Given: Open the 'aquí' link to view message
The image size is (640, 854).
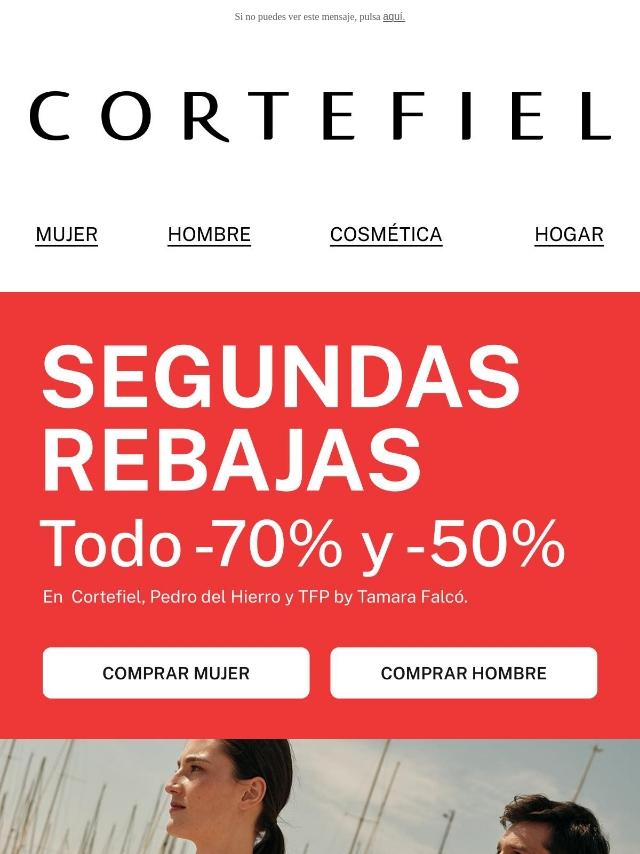Looking at the screenshot, I should tap(393, 17).
